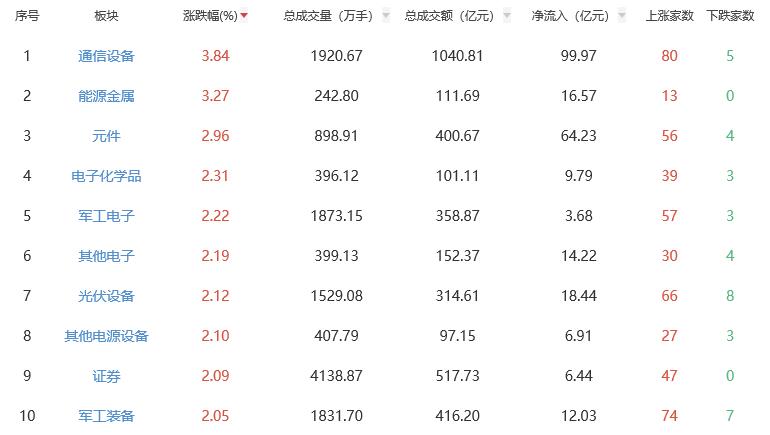Open the 其他电子 sector
770x435 pixels.
[106, 256]
